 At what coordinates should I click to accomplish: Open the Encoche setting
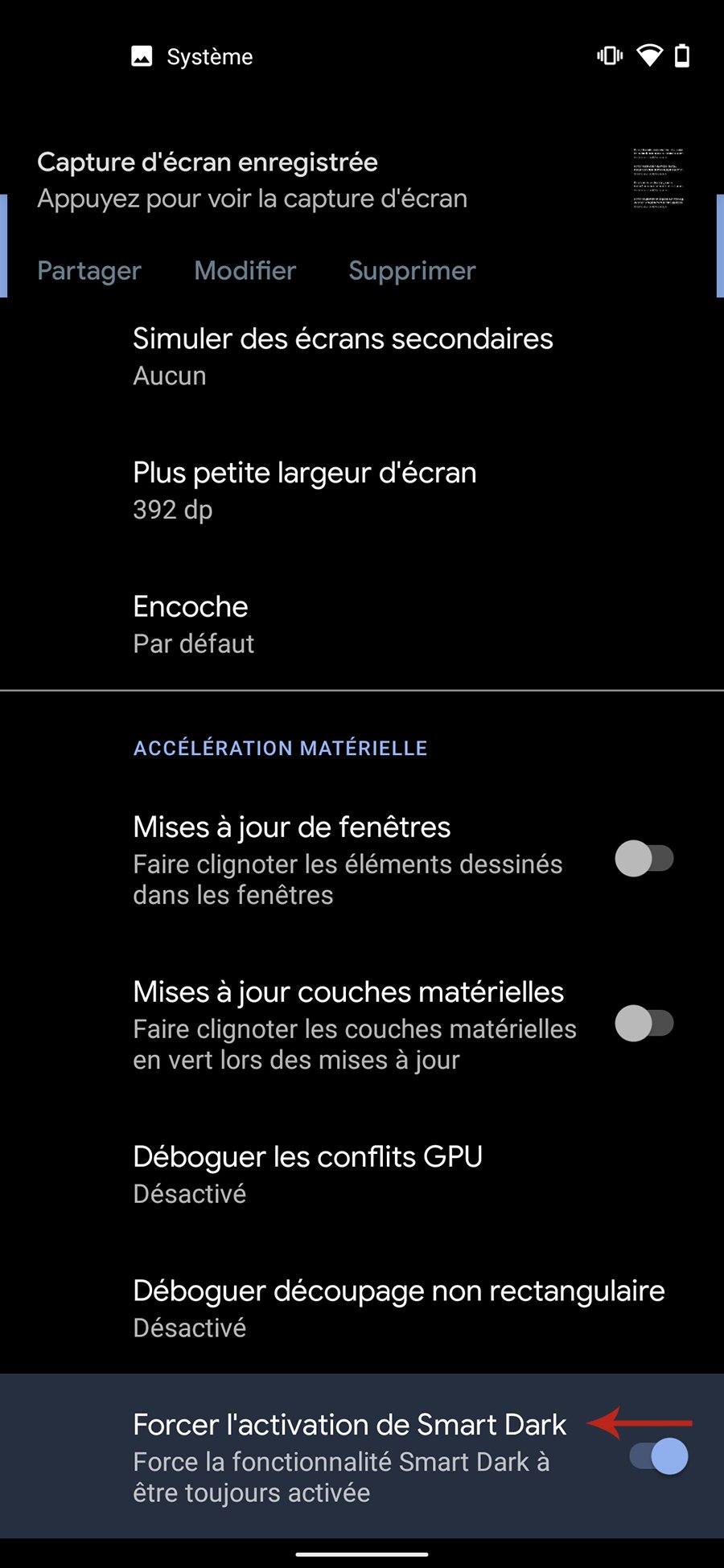pos(193,624)
